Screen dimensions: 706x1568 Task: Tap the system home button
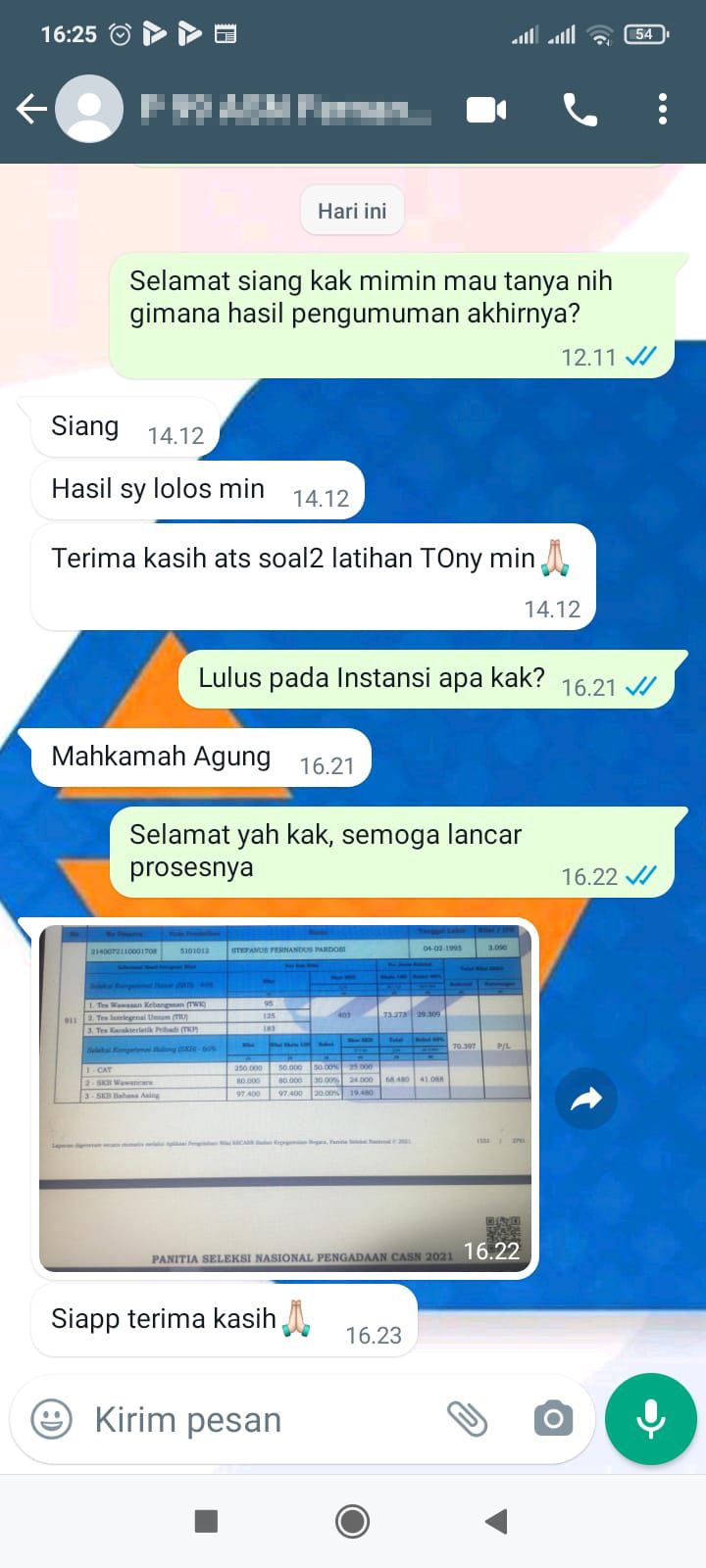[x=352, y=1521]
